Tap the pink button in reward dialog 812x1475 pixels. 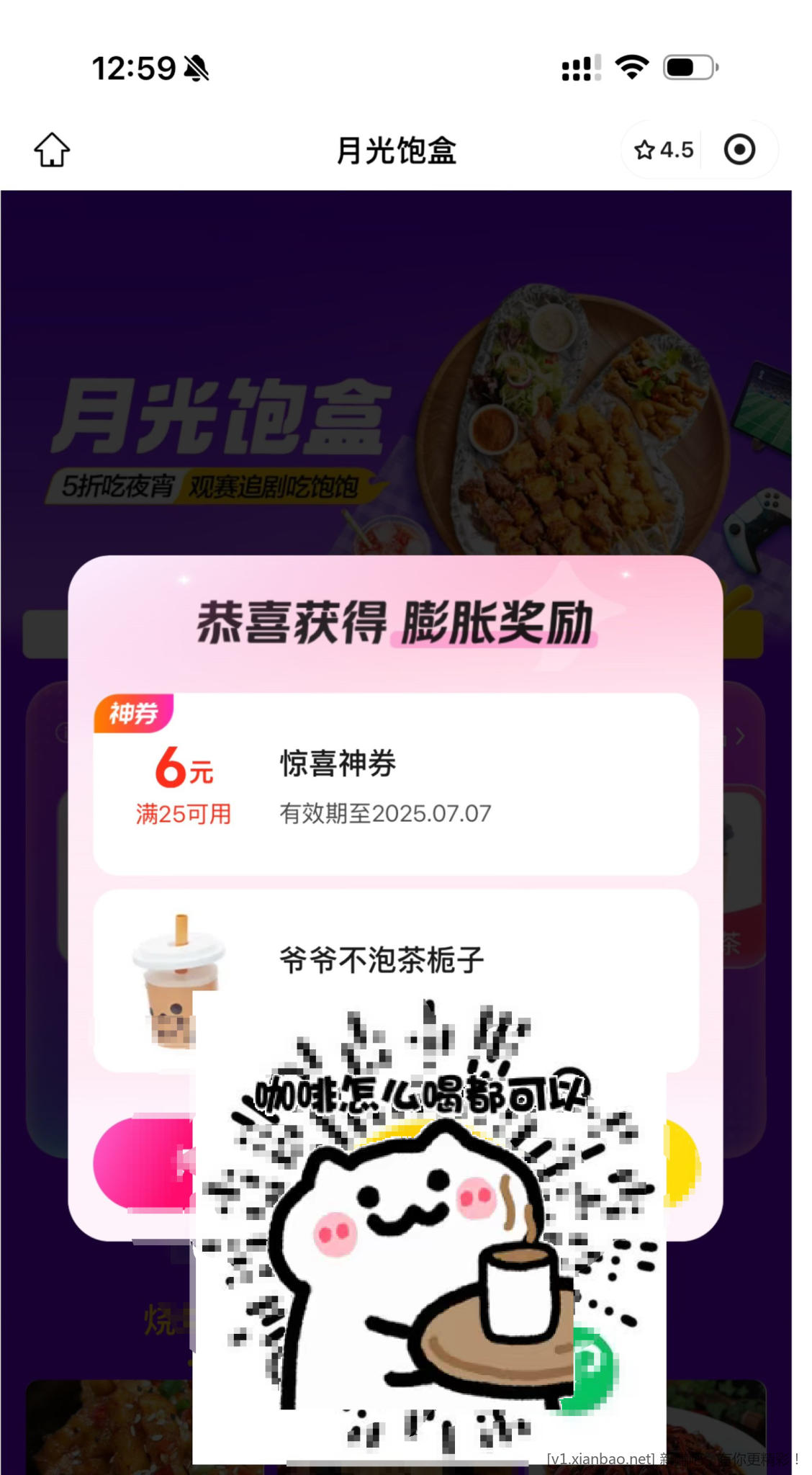142,1163
